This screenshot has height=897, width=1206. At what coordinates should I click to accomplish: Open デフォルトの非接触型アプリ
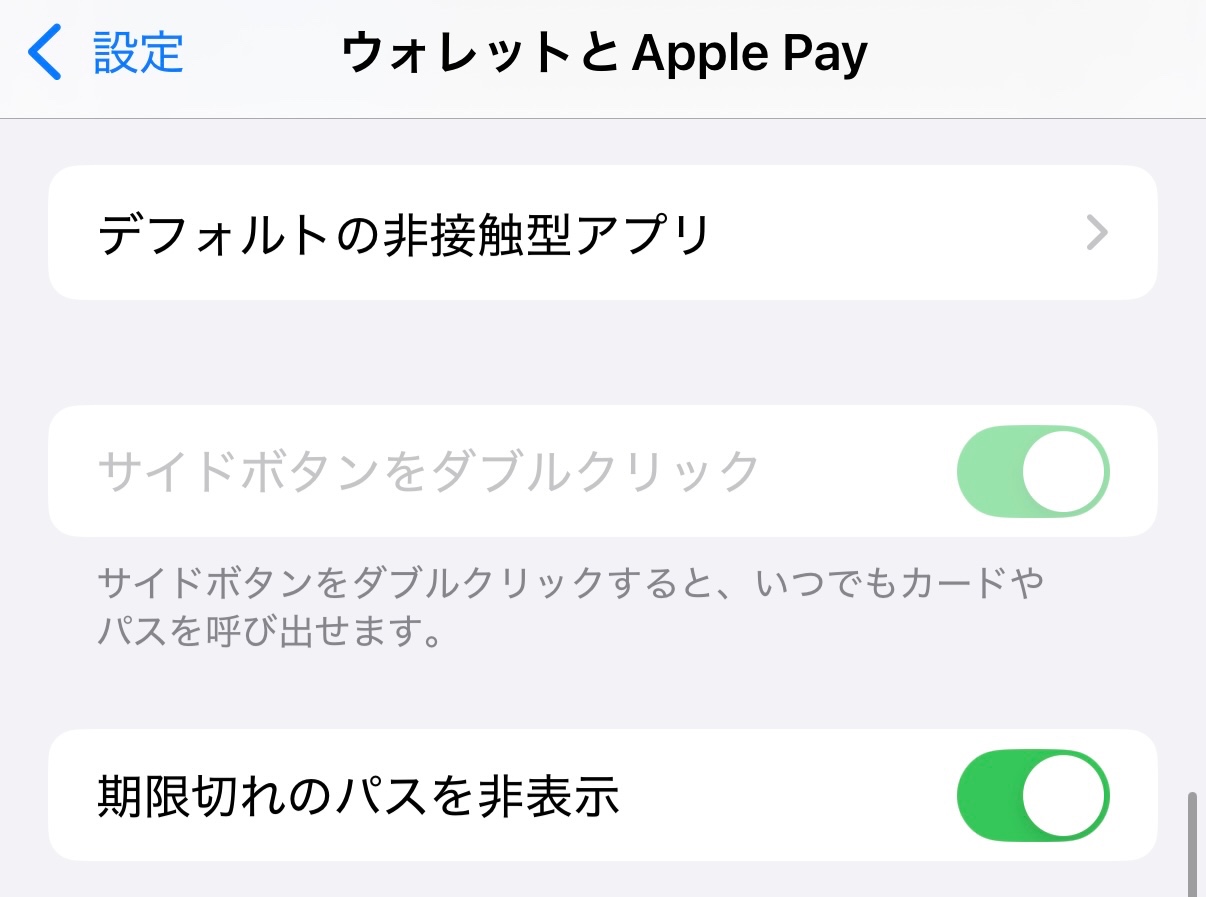[602, 234]
